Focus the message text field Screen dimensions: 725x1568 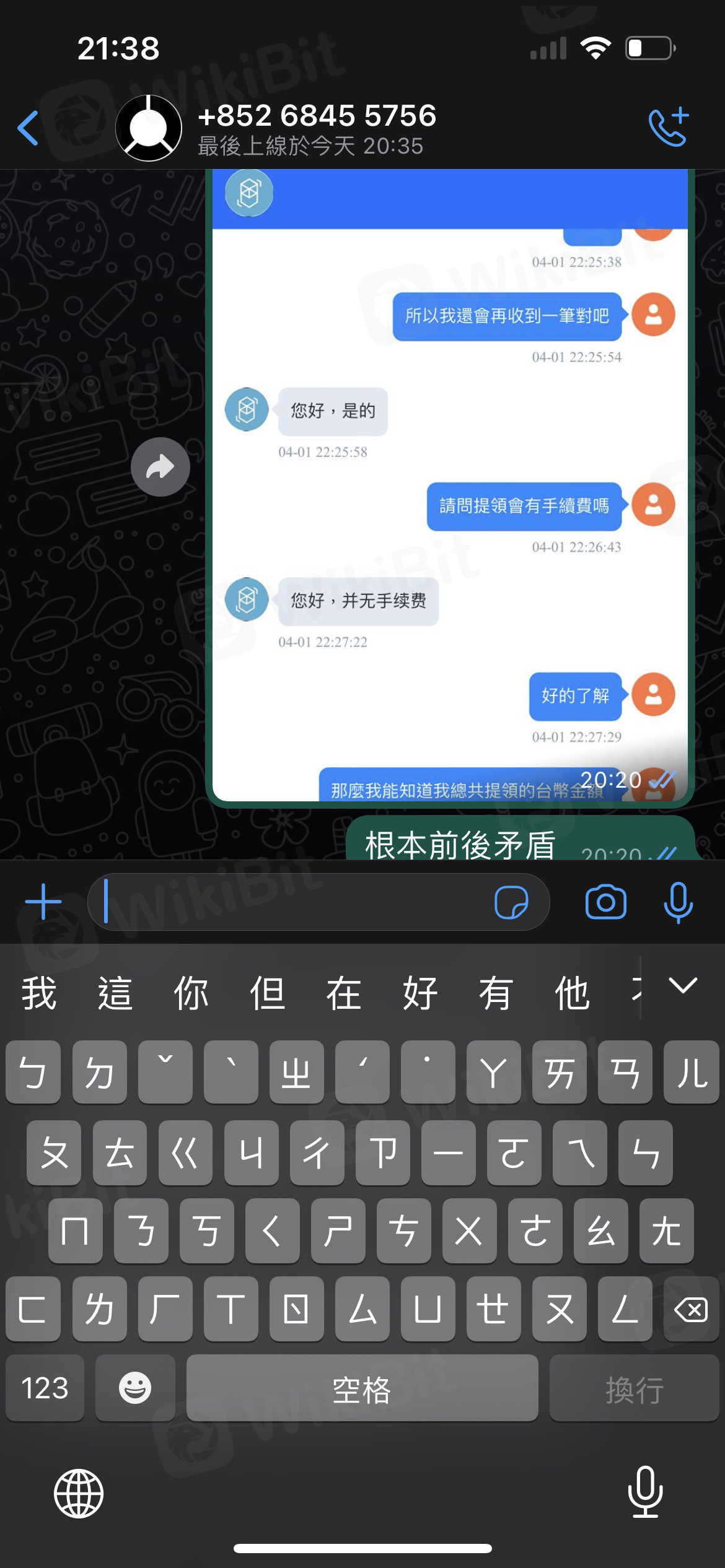point(291,902)
